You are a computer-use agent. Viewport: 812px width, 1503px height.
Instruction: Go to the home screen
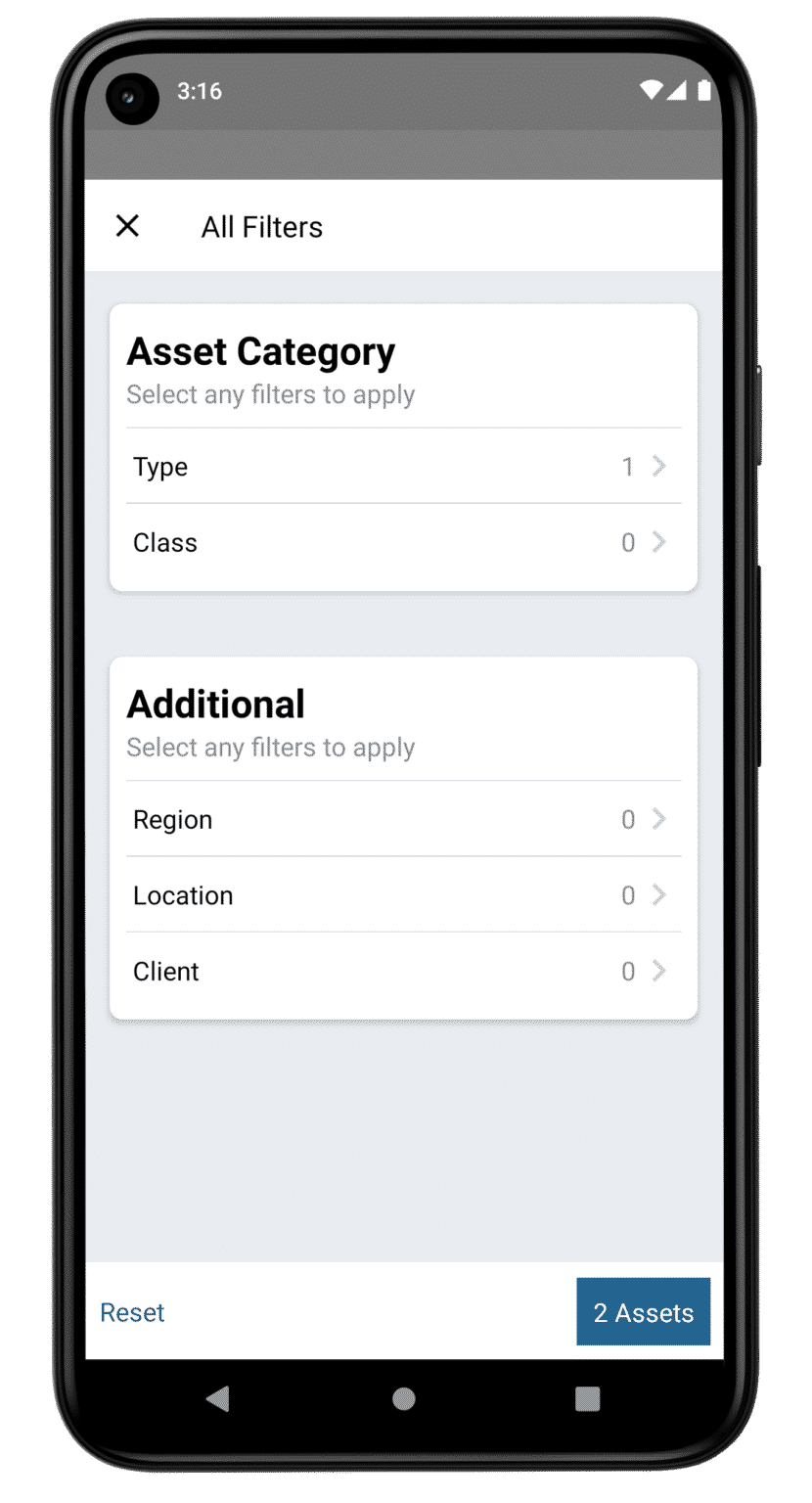[403, 1398]
